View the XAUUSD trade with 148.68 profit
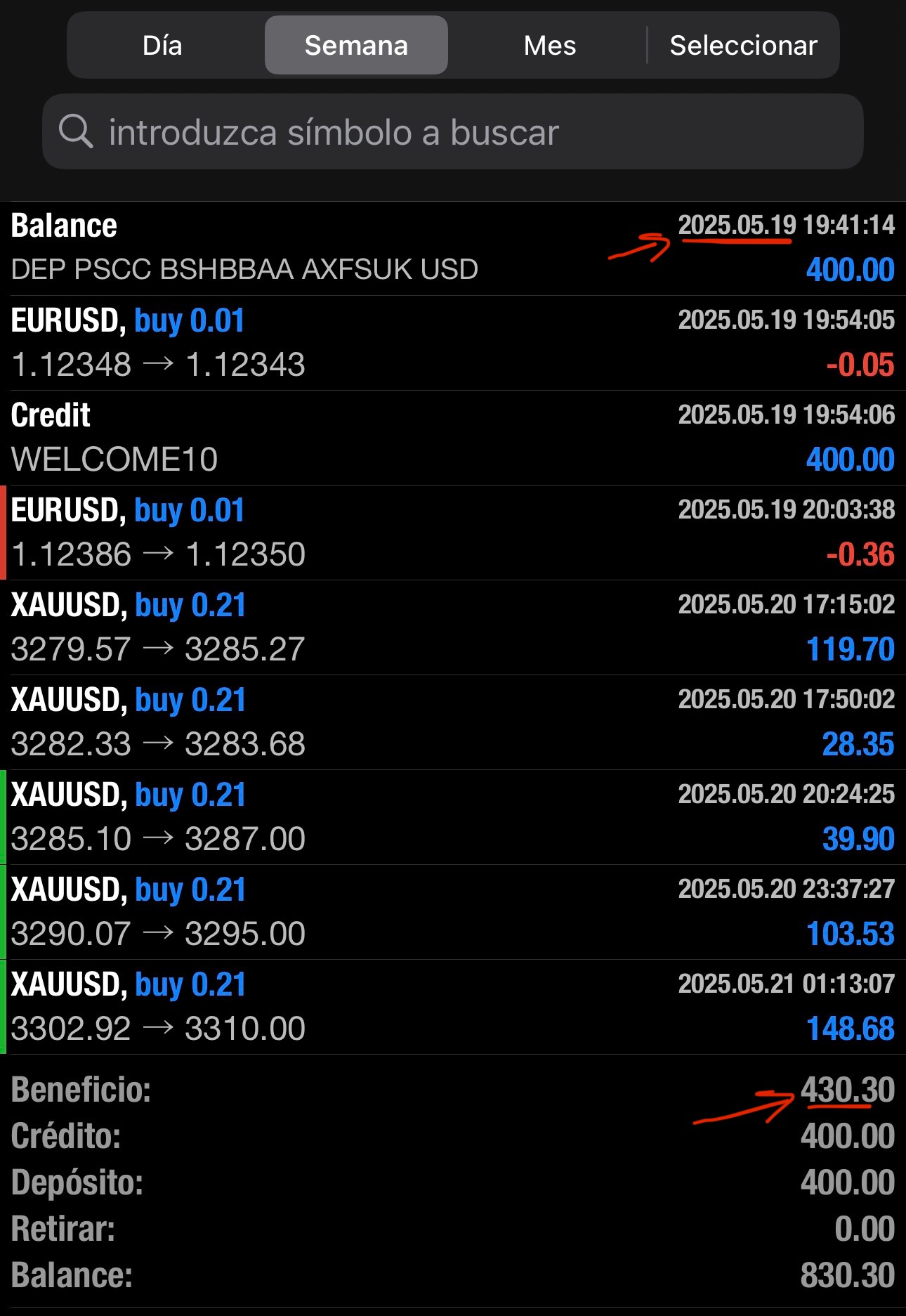Image resolution: width=906 pixels, height=1316 pixels. tap(453, 1007)
